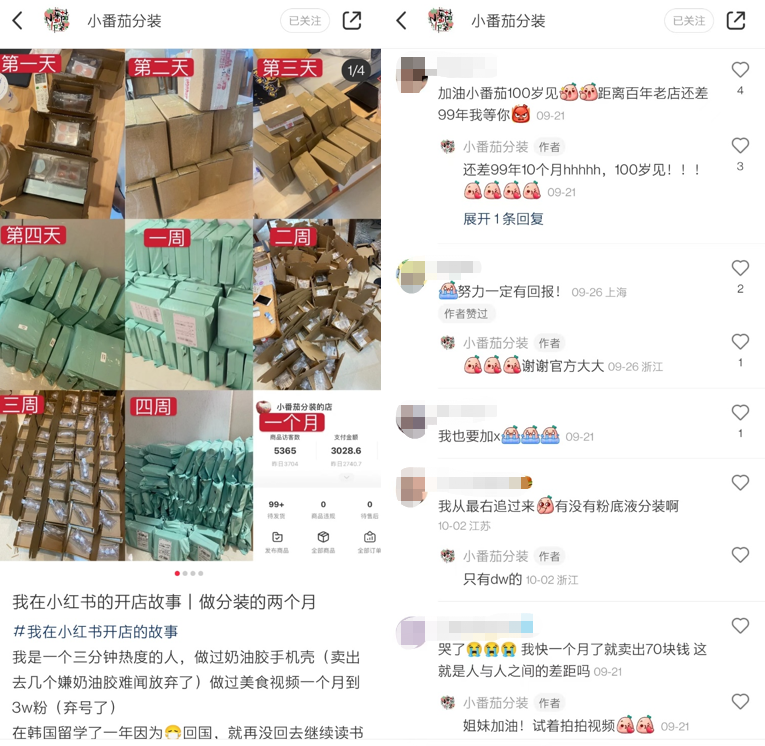
Task: Like the comment 我也要加
Action: 740,413
